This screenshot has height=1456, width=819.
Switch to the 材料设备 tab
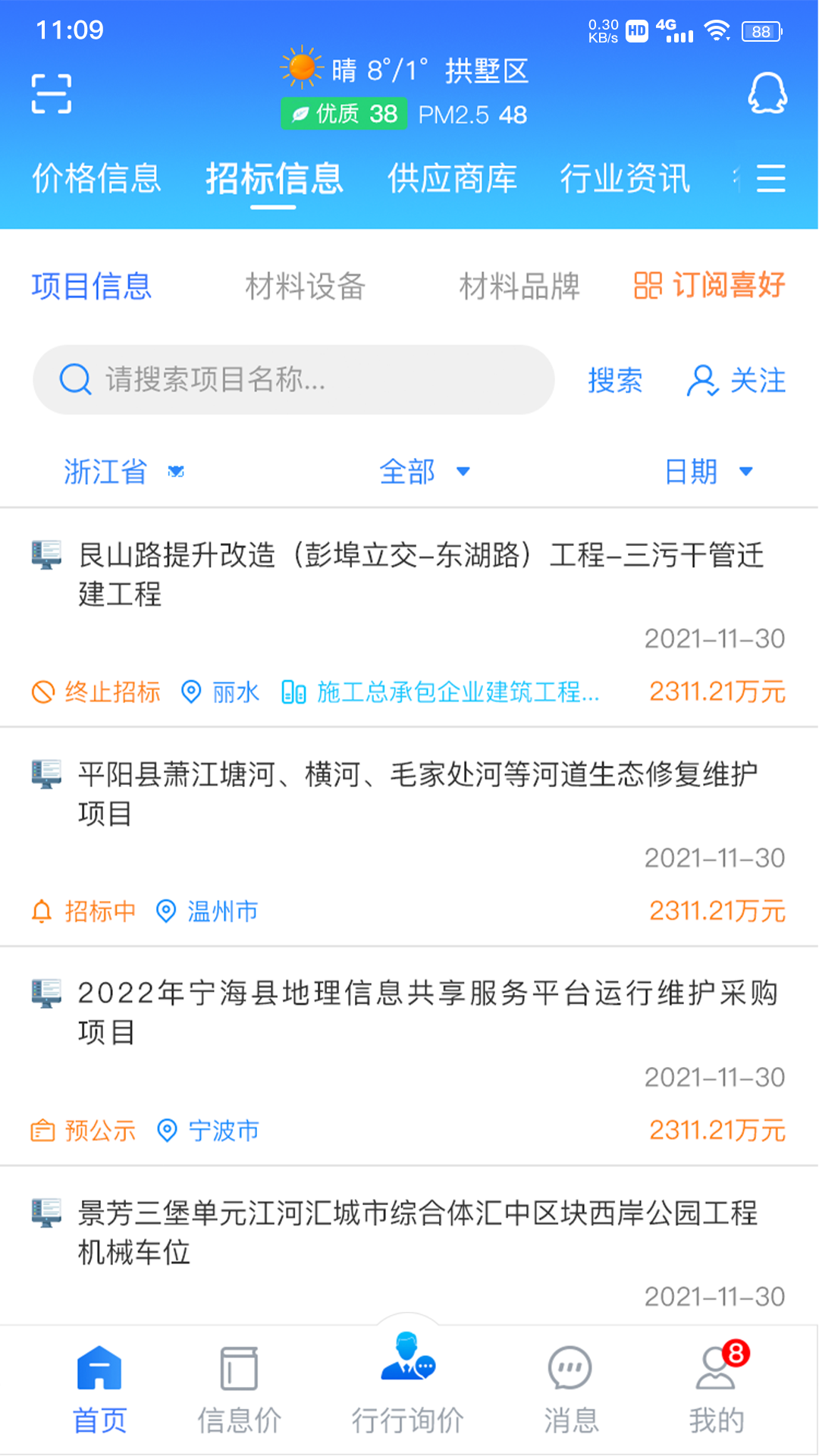[304, 286]
